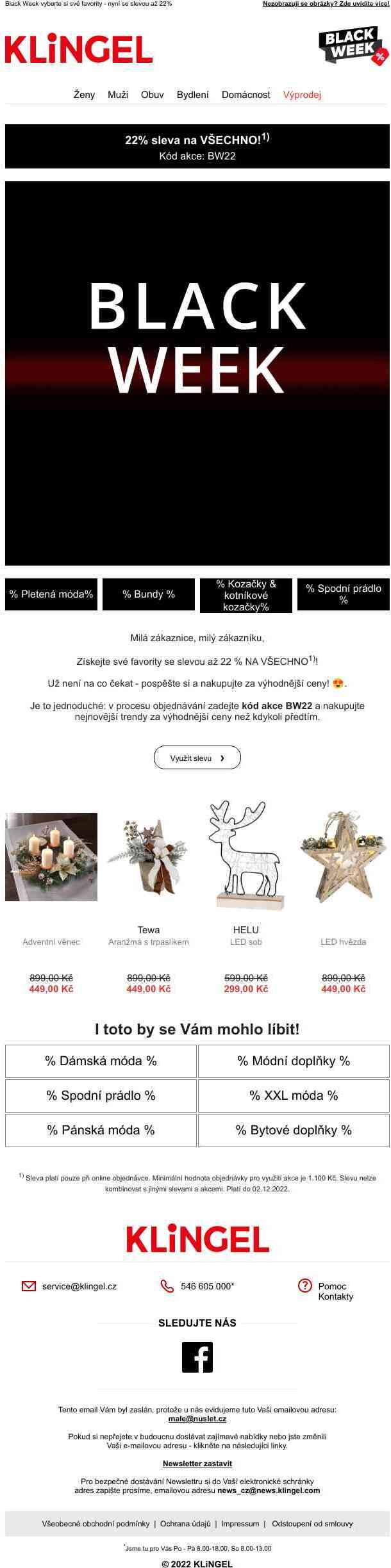
Task: View the LED hvězda product
Action: (343, 857)
